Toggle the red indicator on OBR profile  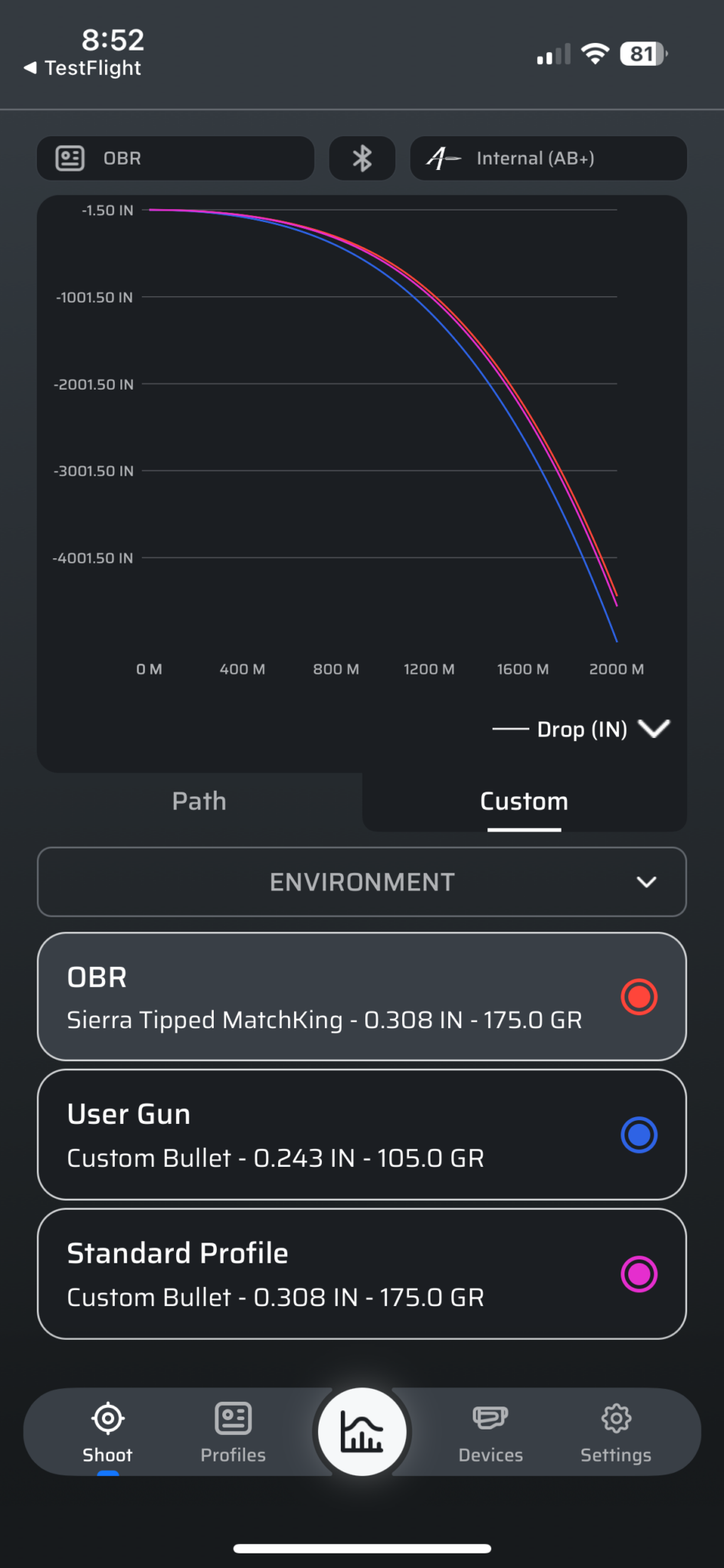(x=638, y=997)
